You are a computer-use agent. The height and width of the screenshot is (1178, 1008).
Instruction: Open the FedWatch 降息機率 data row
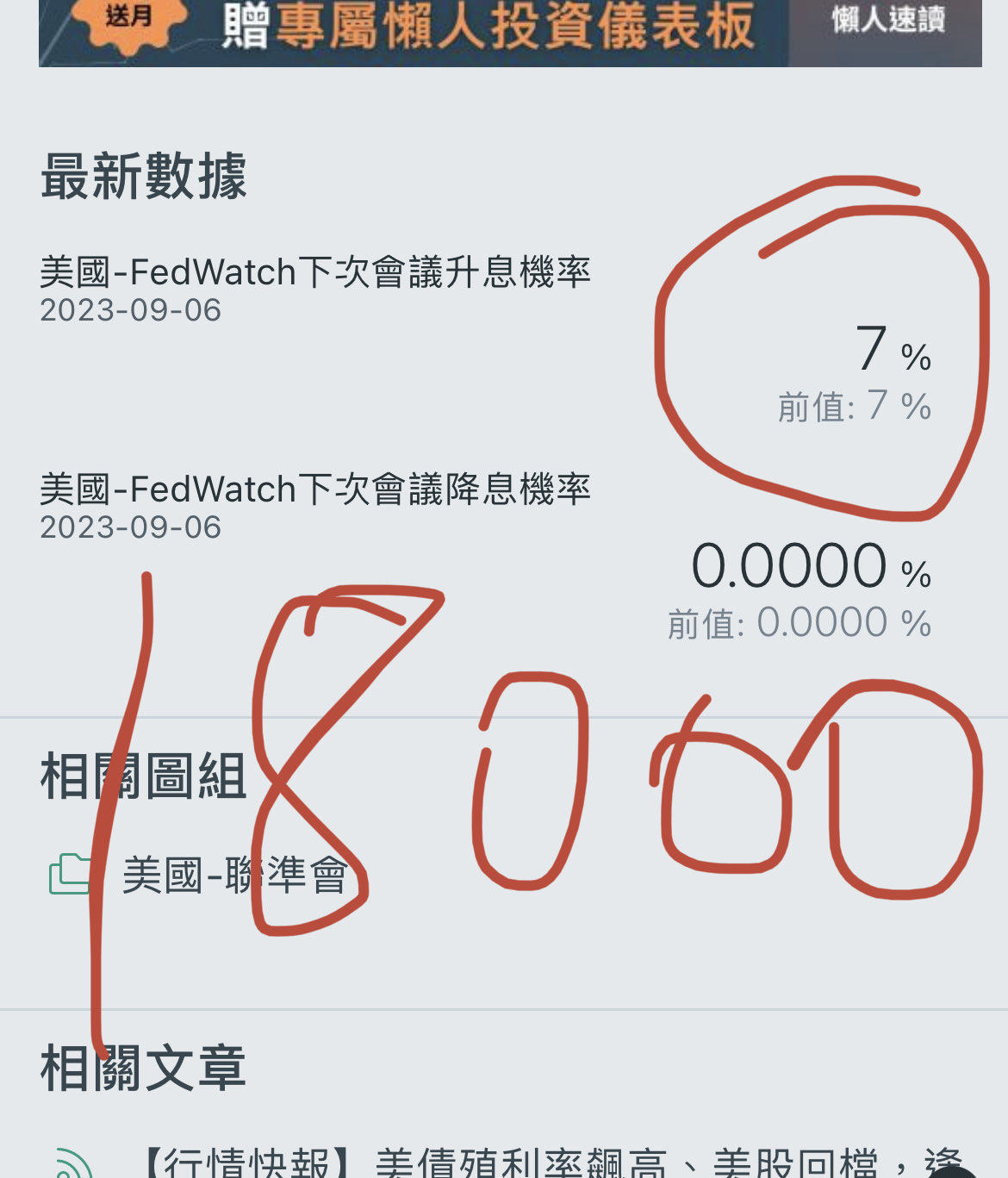pyautogui.click(x=315, y=491)
